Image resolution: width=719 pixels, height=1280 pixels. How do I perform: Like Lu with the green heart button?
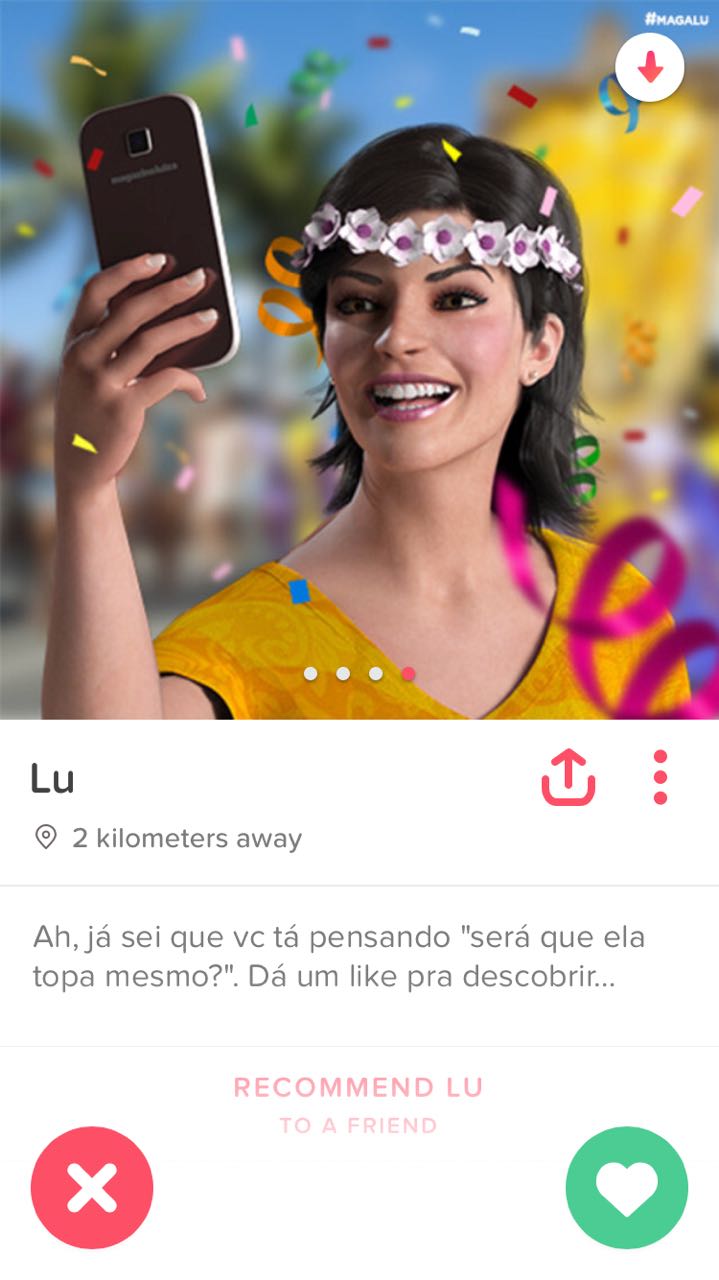tap(627, 1187)
